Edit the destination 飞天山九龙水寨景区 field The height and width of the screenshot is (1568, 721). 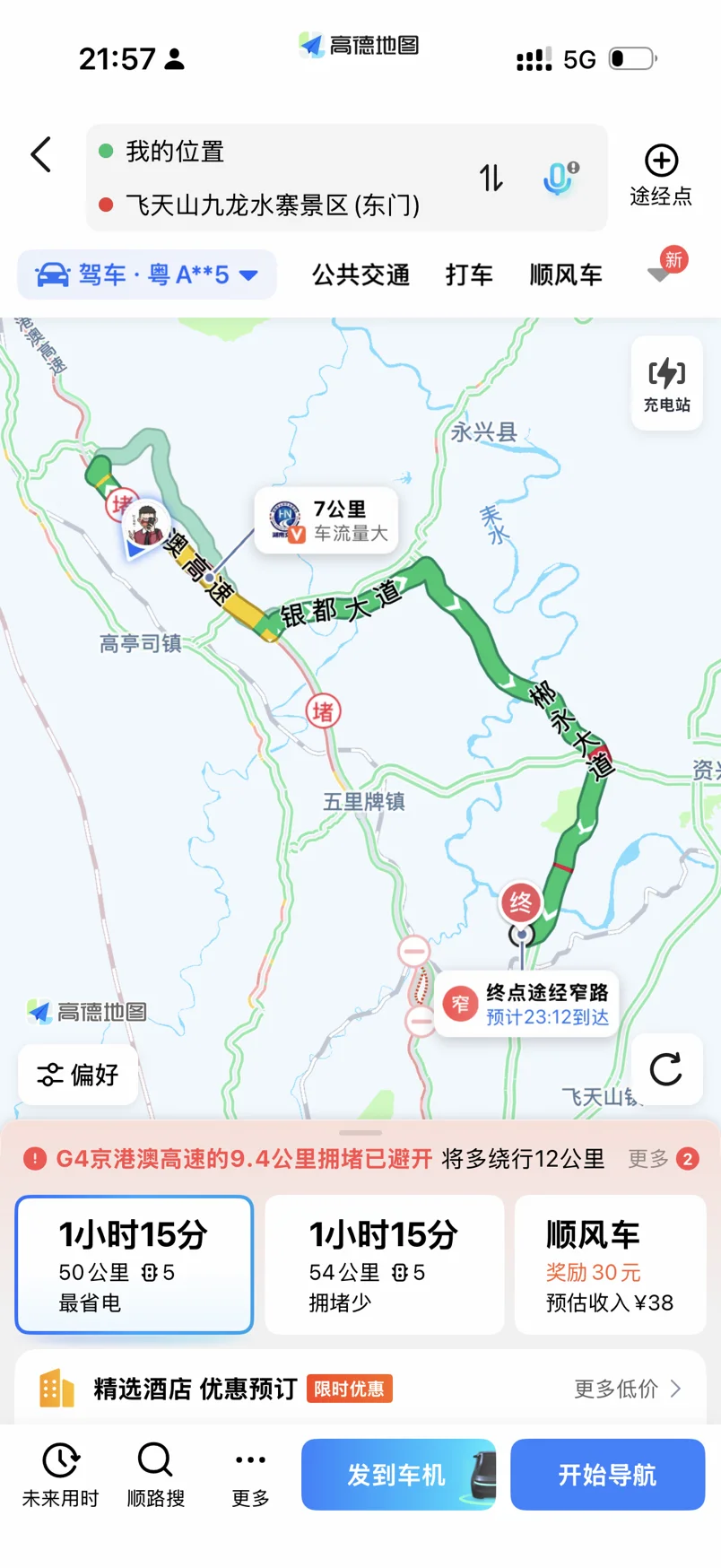[x=272, y=205]
